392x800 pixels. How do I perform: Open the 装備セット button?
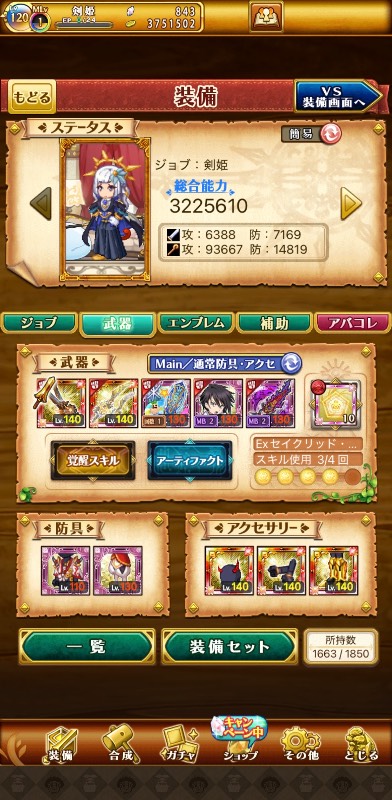(230, 647)
